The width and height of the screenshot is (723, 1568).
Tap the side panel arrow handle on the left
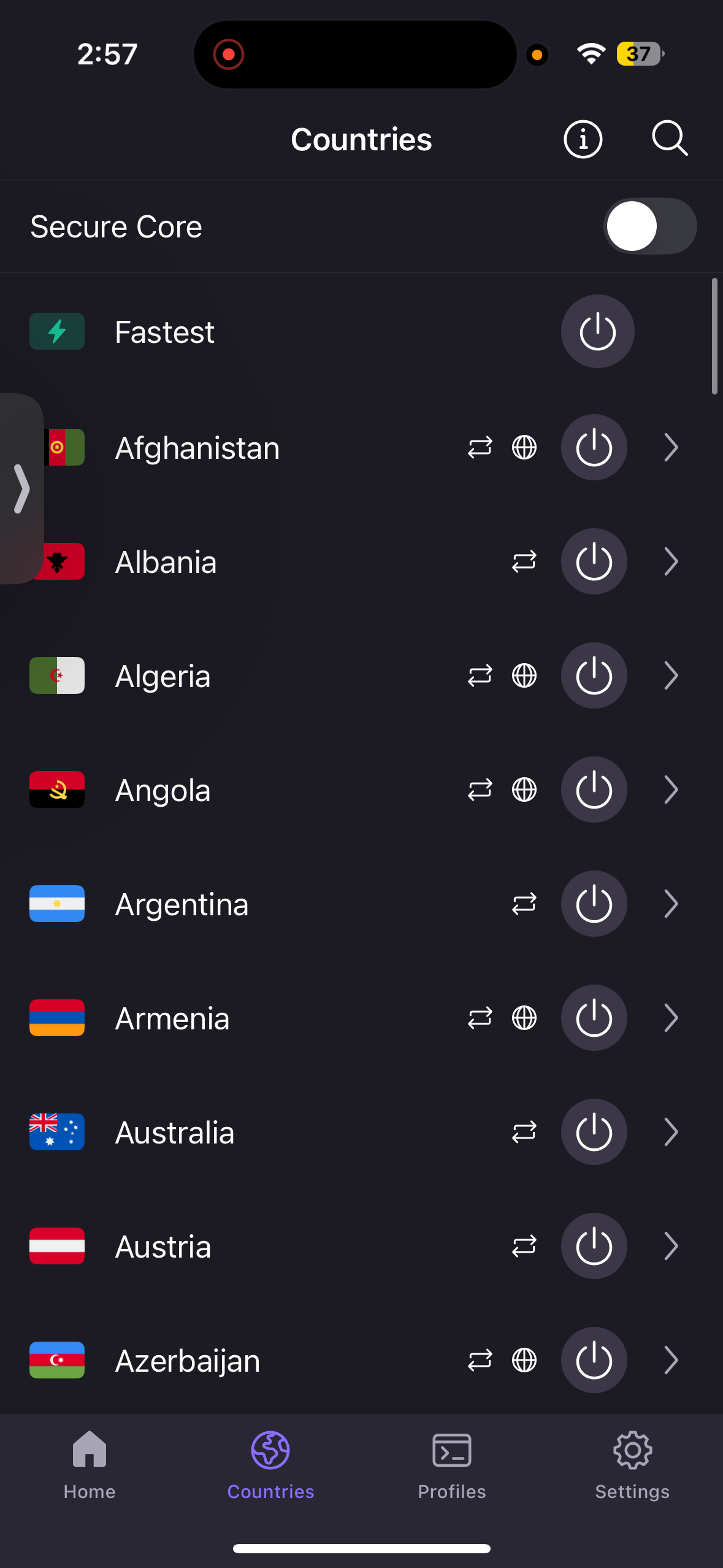click(22, 490)
